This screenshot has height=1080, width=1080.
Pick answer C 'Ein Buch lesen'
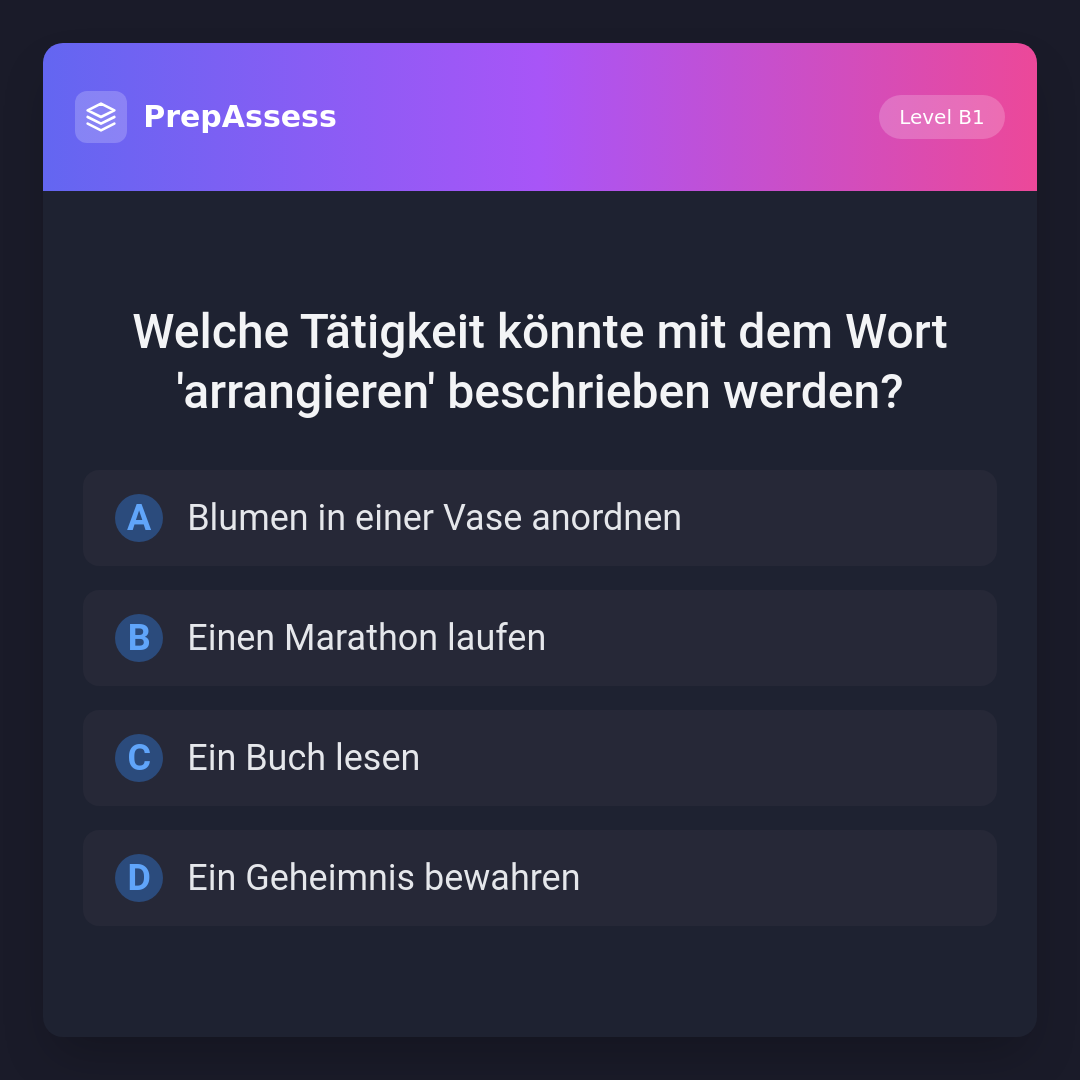click(540, 758)
